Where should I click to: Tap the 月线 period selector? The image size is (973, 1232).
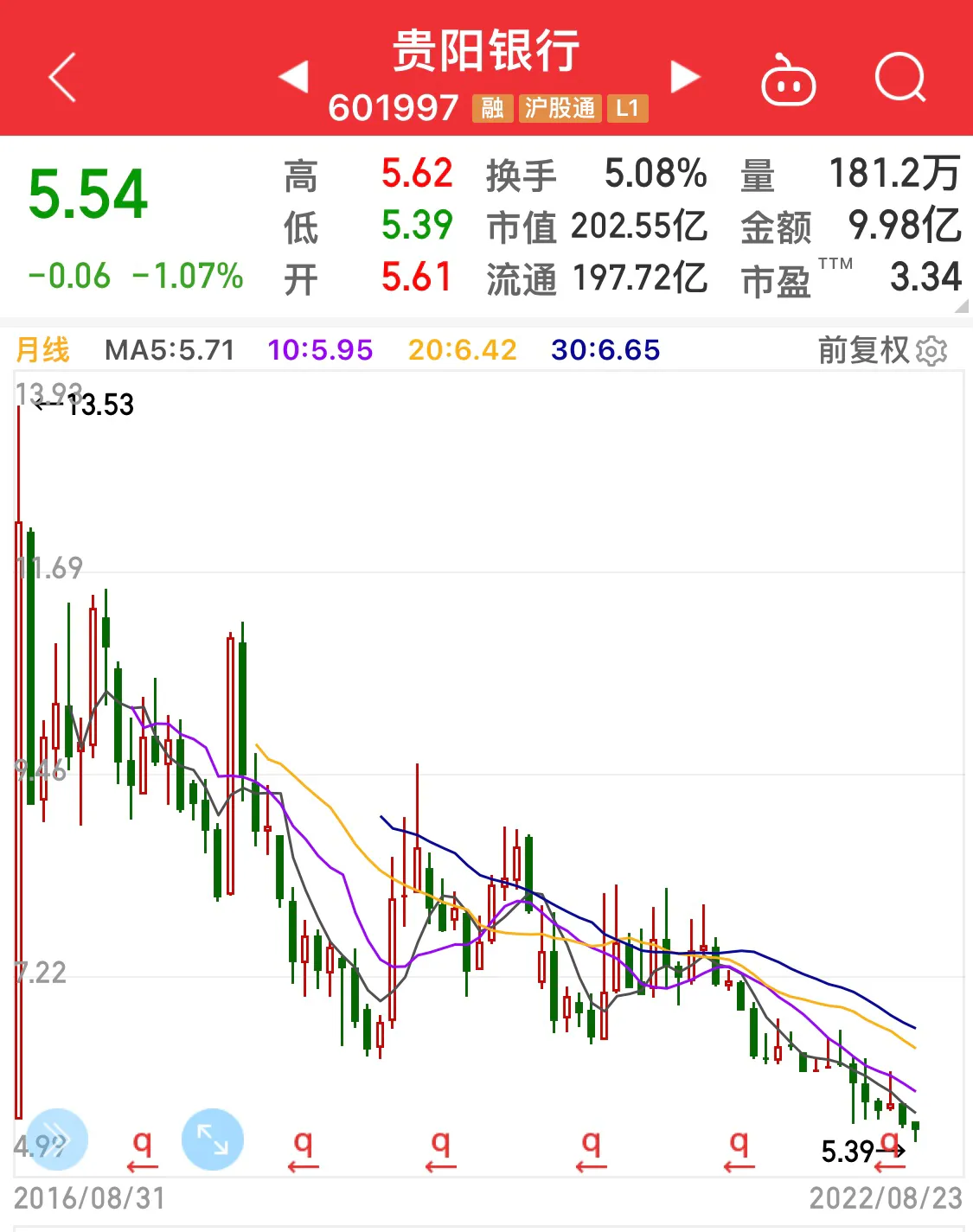tap(42, 350)
